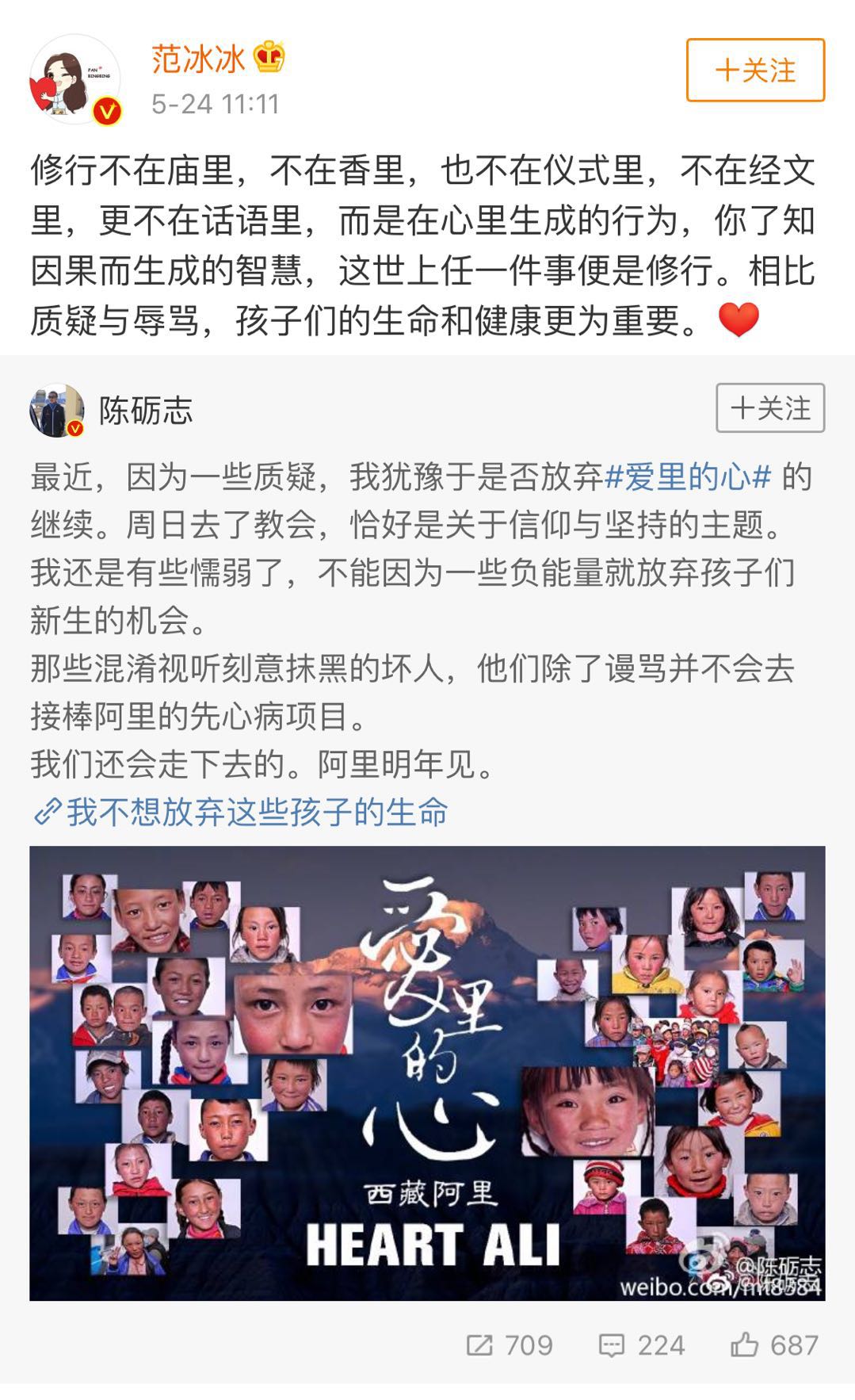Like the post with 687 likes

(773, 1345)
